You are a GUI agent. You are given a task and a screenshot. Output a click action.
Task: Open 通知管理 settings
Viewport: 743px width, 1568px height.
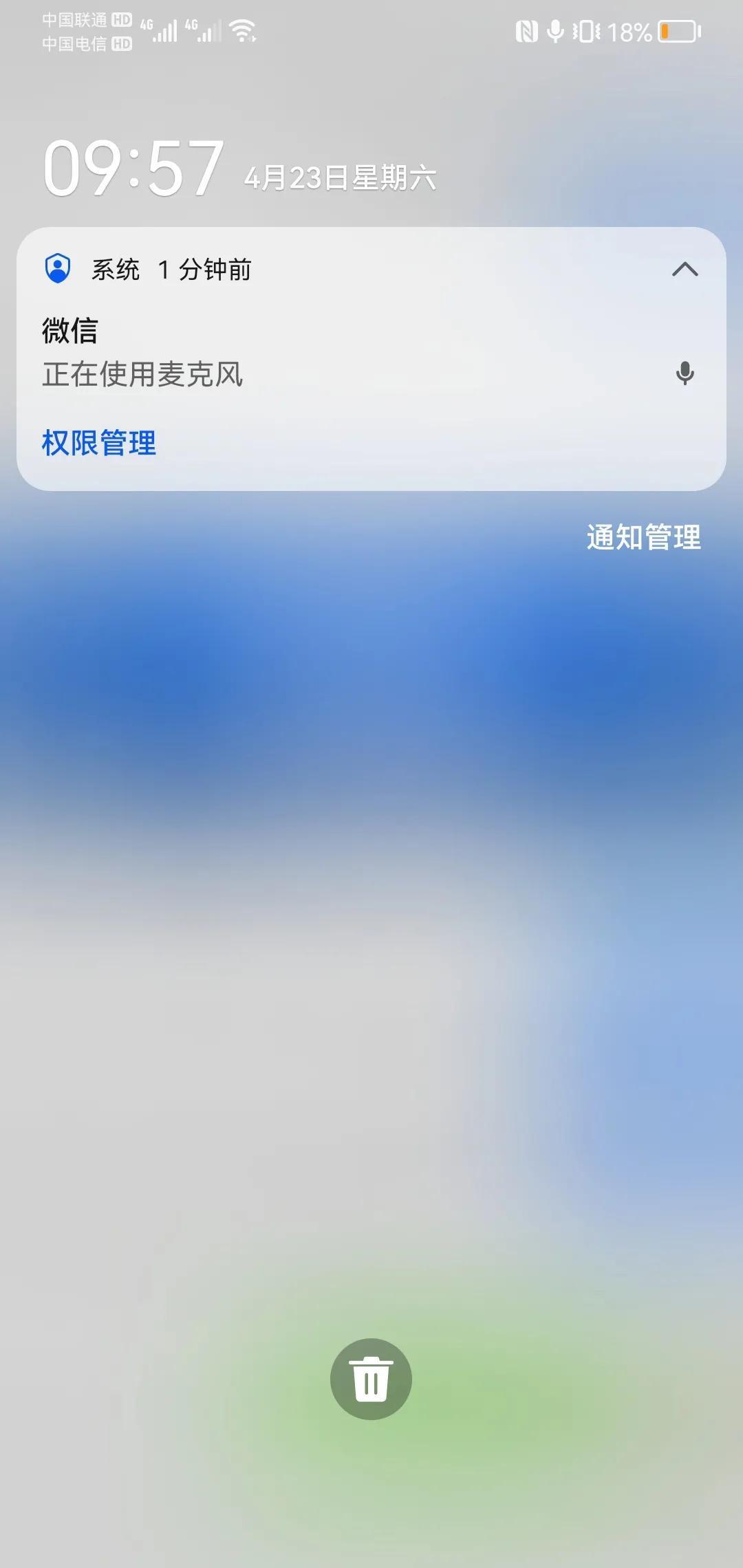point(643,537)
